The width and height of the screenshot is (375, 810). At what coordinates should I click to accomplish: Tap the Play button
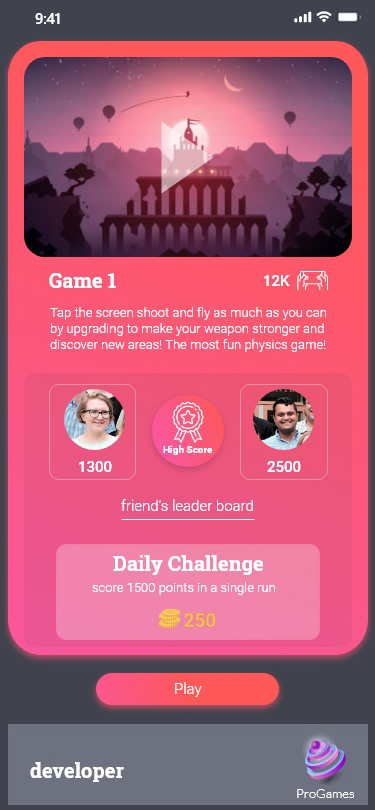click(x=188, y=689)
